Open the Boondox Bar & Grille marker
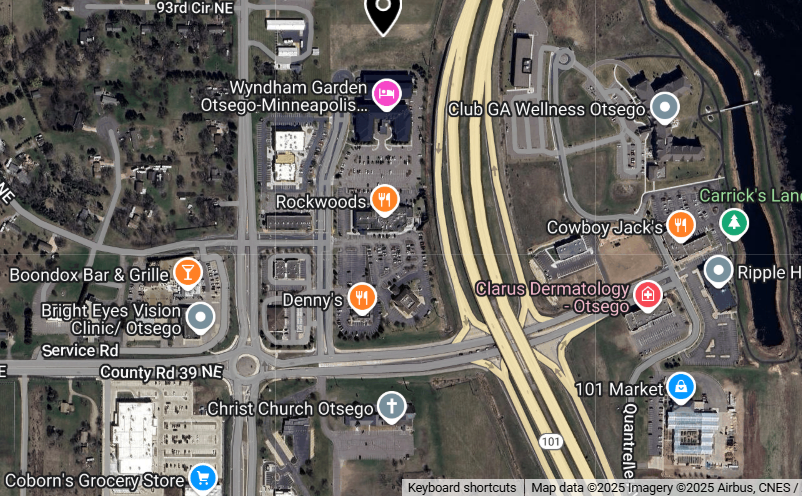This screenshot has width=802, height=497. (x=187, y=272)
